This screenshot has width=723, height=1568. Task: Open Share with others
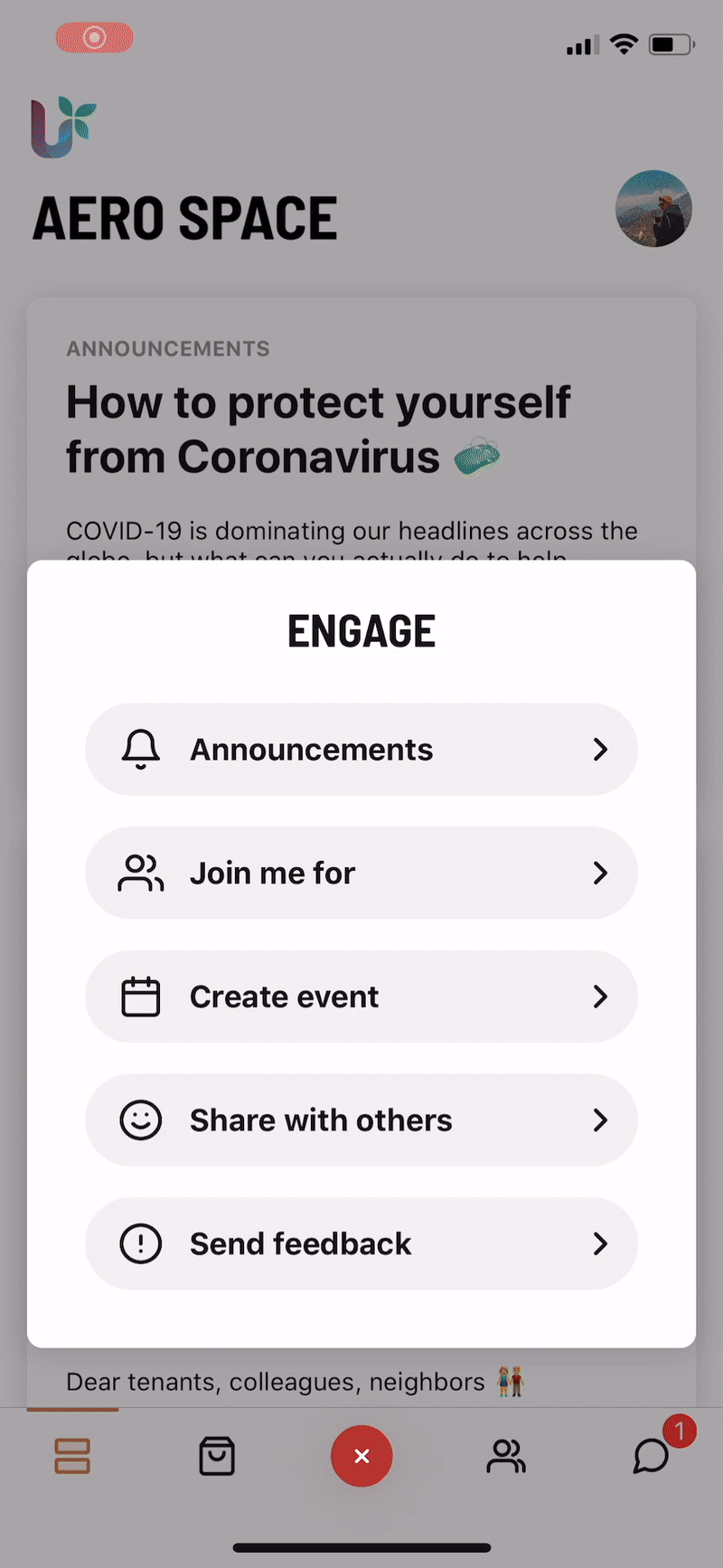pos(361,1120)
